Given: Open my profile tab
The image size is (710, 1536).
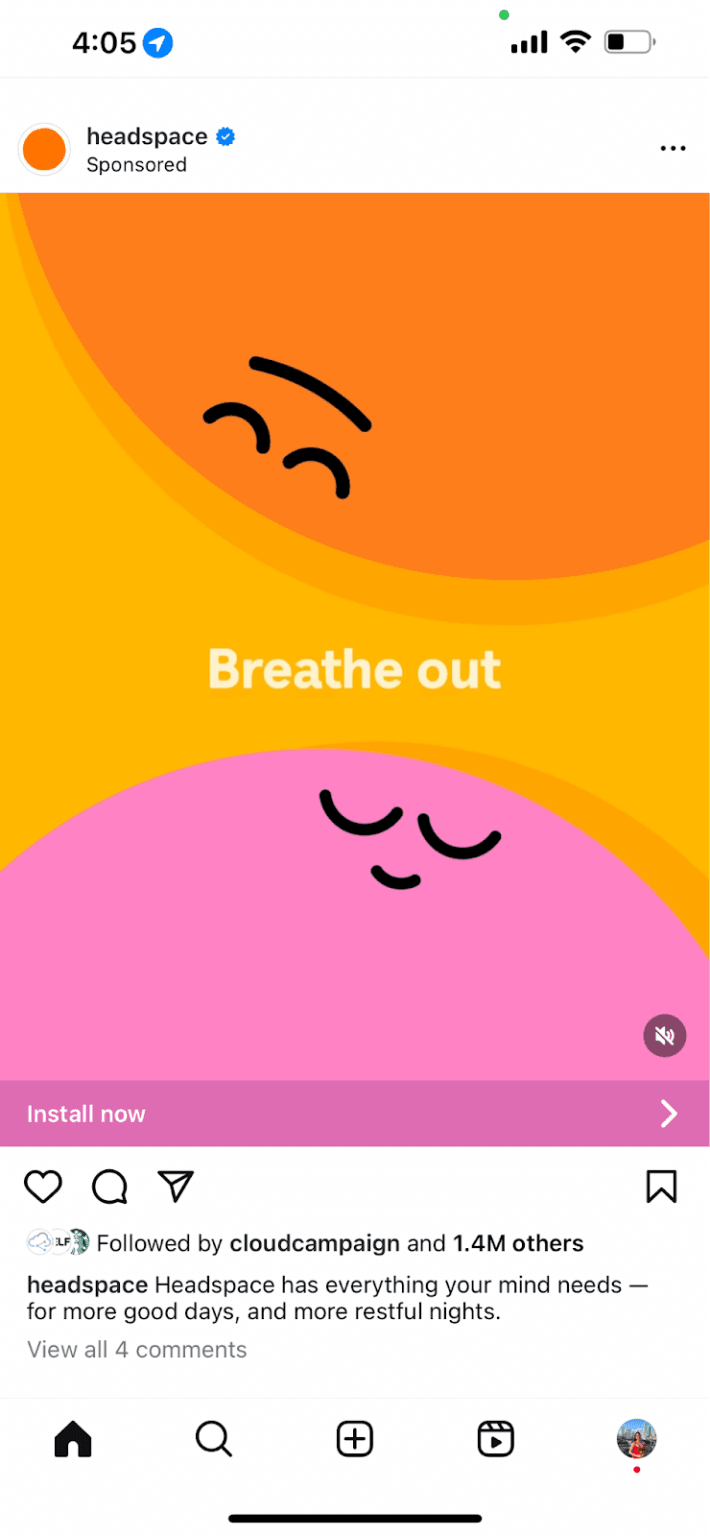Looking at the screenshot, I should [636, 1440].
